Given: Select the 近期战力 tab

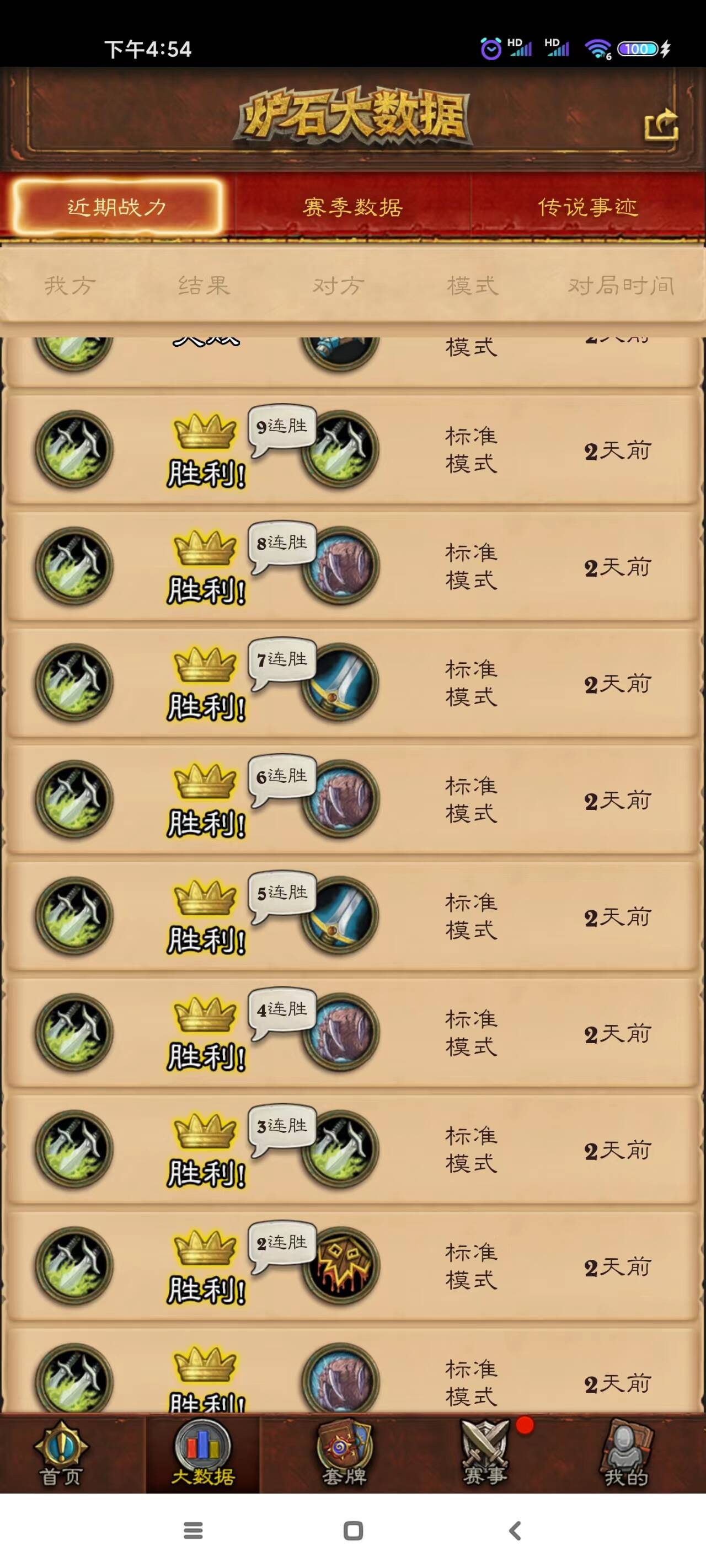Looking at the screenshot, I should [x=117, y=207].
